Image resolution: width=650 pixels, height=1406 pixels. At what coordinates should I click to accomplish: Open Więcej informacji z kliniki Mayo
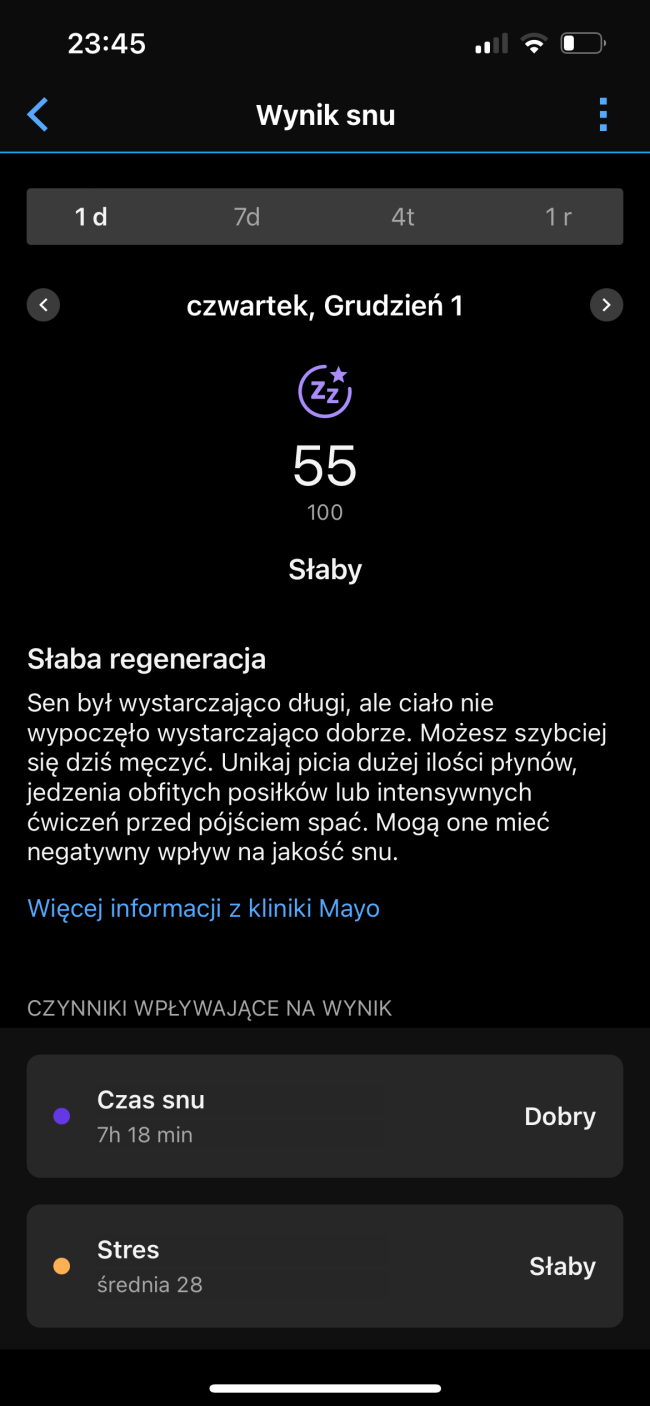pyautogui.click(x=204, y=908)
